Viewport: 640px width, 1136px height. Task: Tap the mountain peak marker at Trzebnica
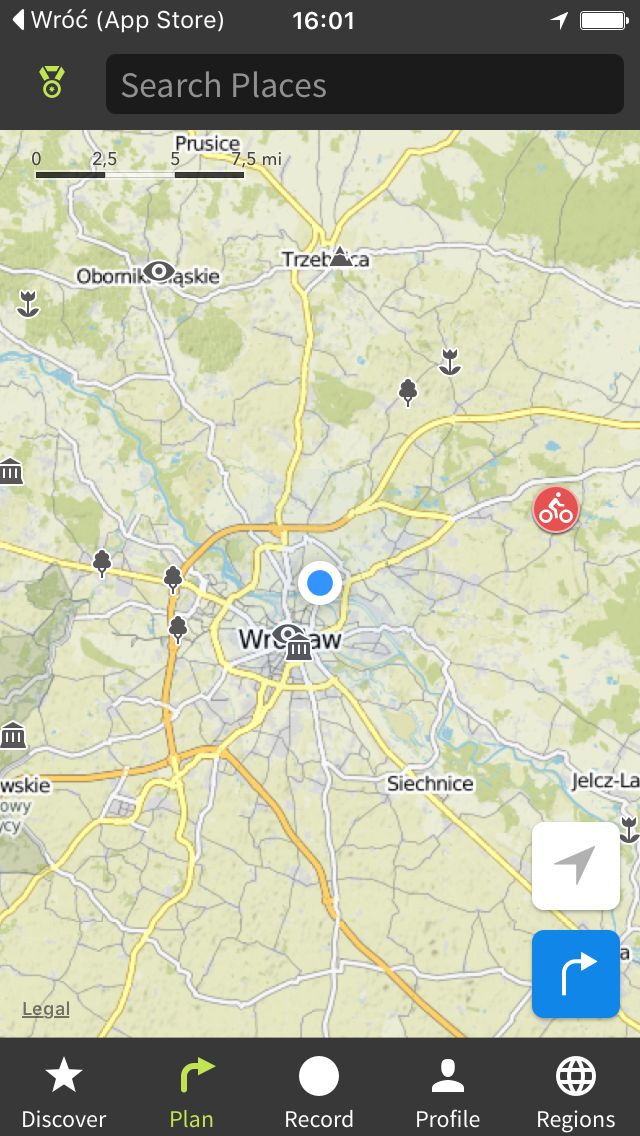click(340, 256)
